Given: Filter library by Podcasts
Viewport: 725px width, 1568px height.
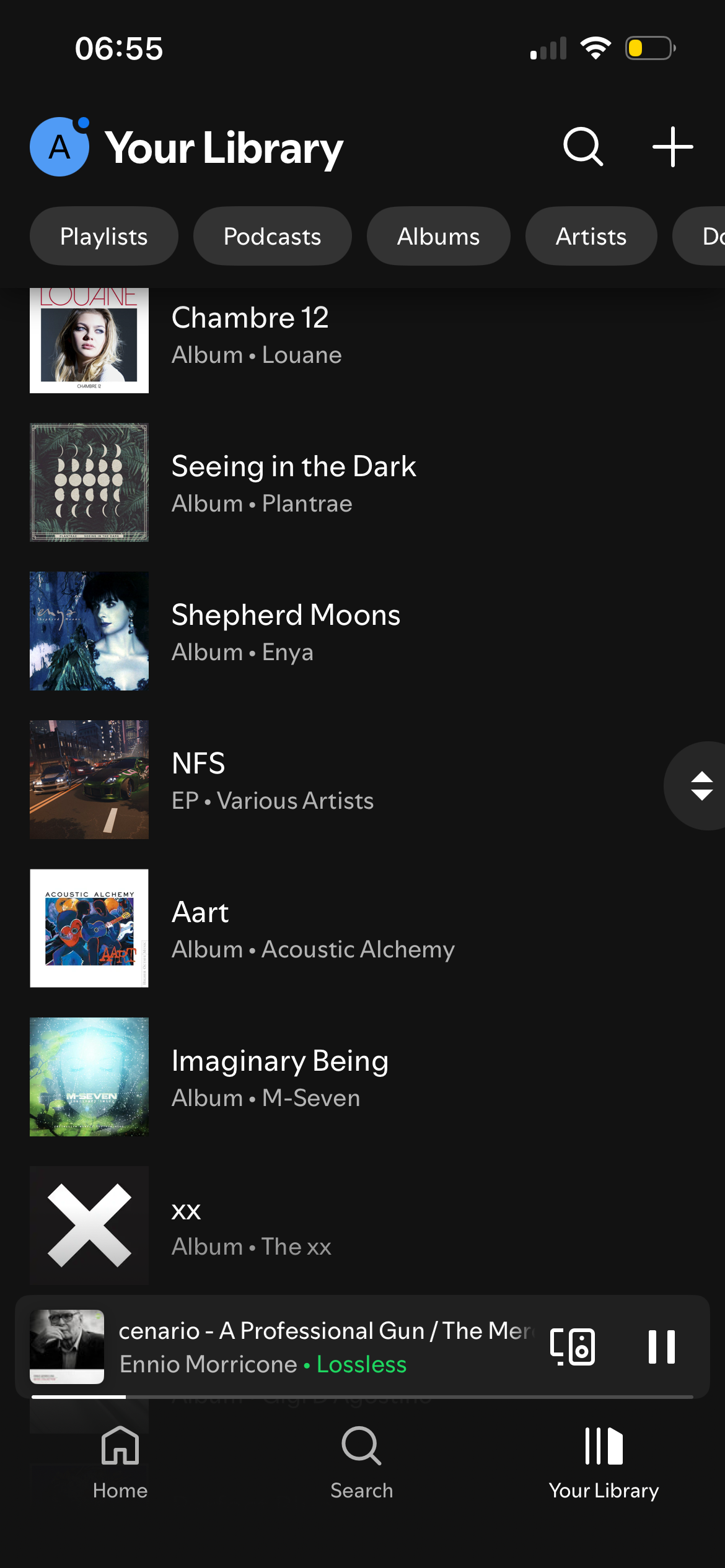Looking at the screenshot, I should pyautogui.click(x=272, y=237).
